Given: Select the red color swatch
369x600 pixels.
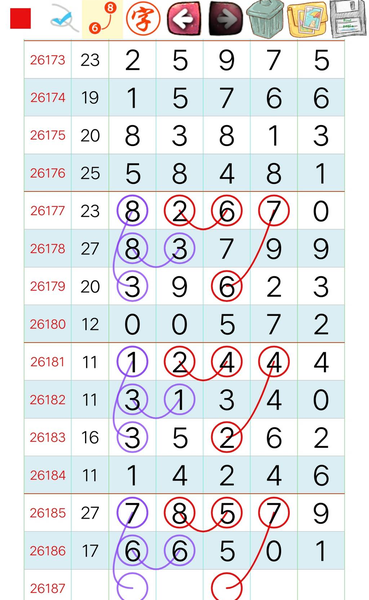Looking at the screenshot, I should click(x=20, y=18).
